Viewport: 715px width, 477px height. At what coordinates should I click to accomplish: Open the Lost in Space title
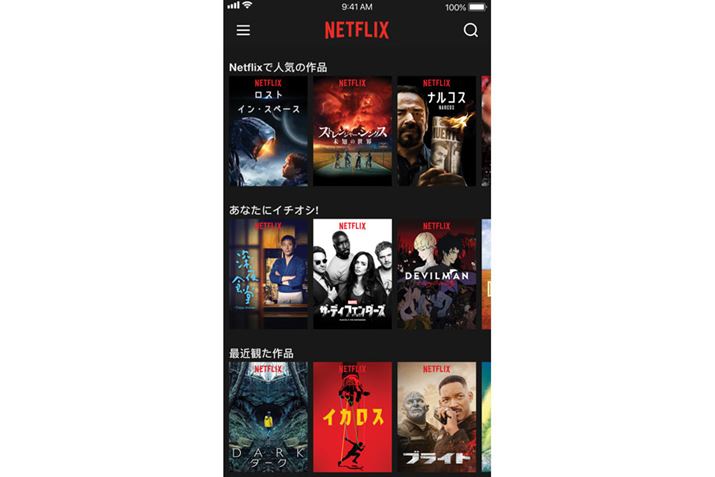268,131
